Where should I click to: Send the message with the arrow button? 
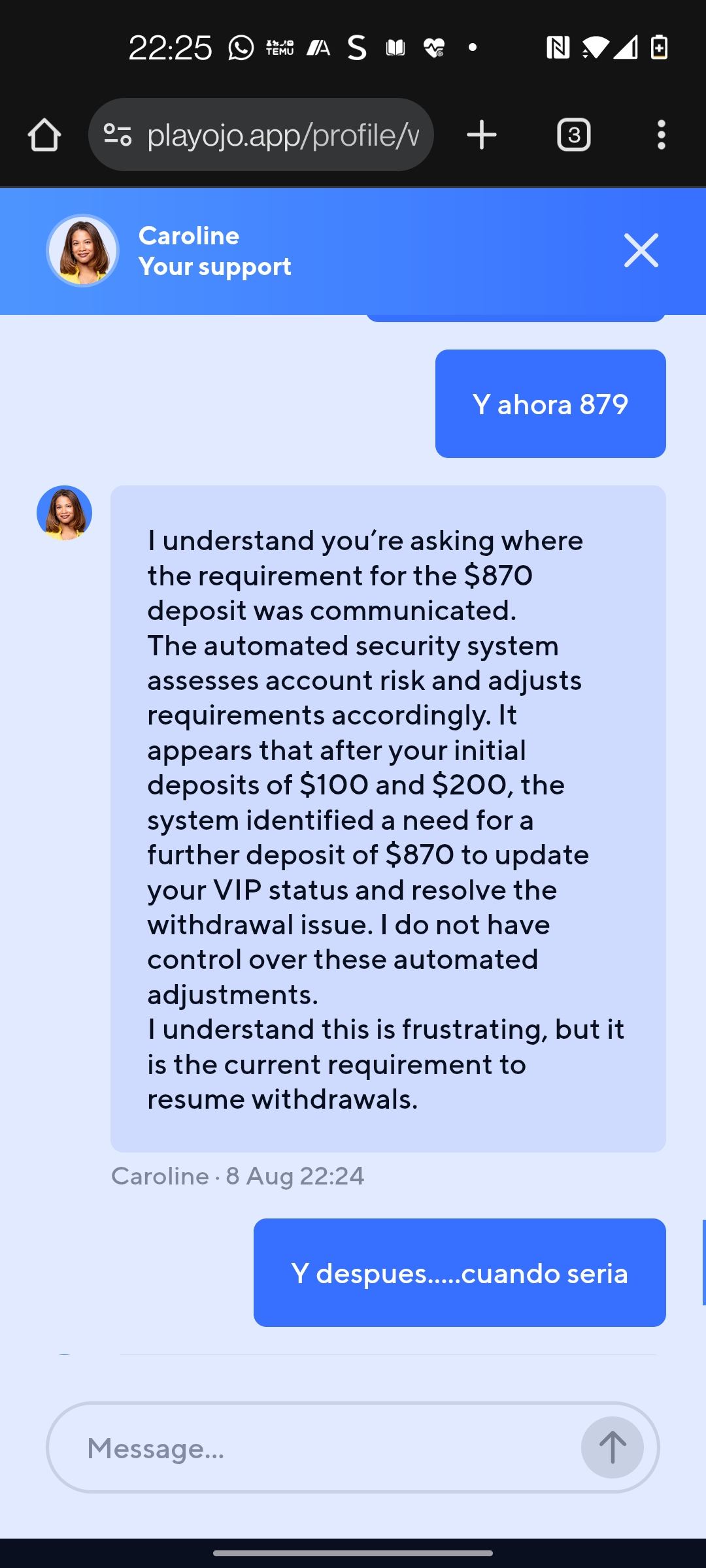pyautogui.click(x=612, y=1448)
